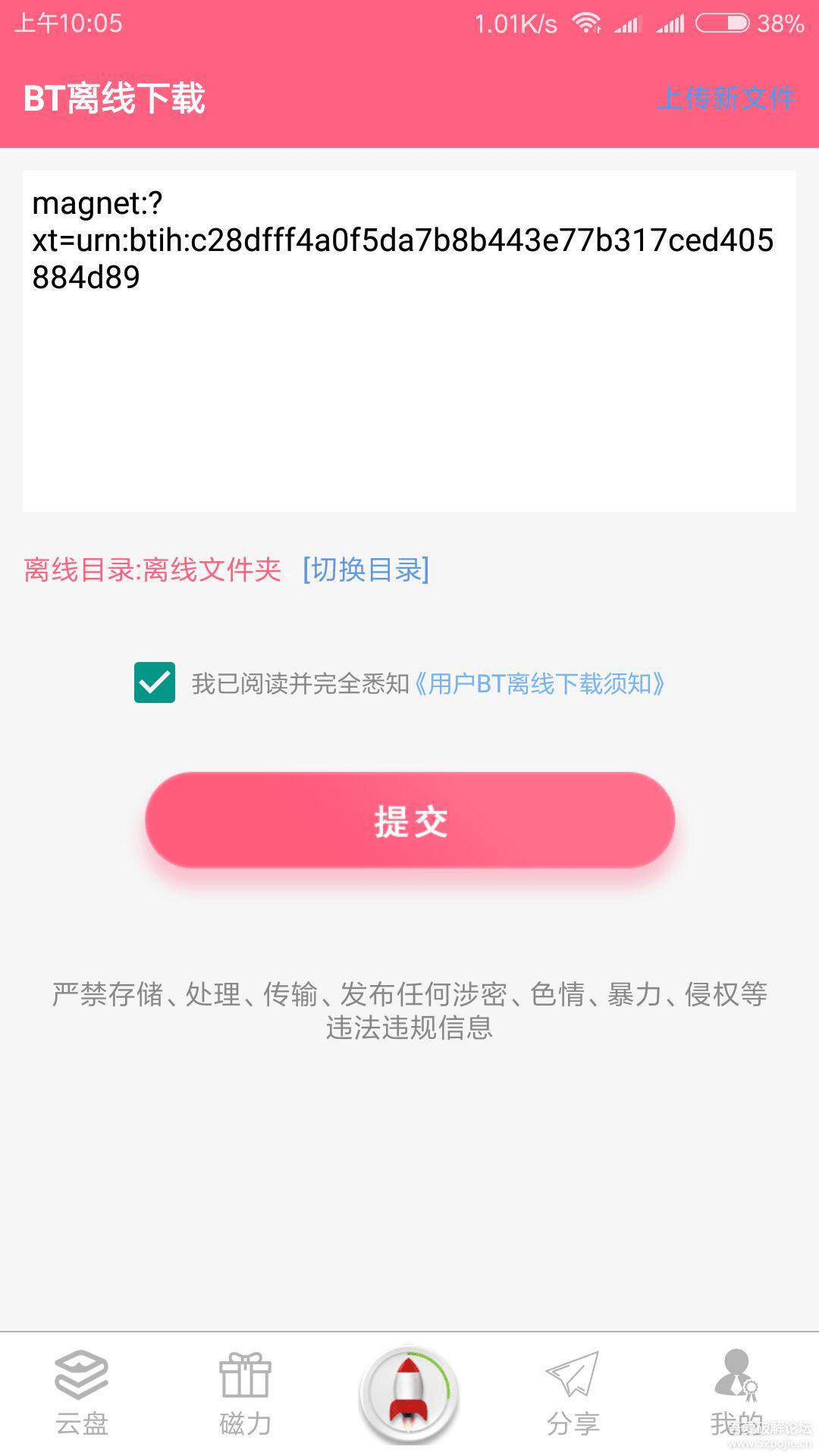Check the Wi-Fi status bar icon
Image resolution: width=819 pixels, height=1456 pixels.
[x=588, y=23]
